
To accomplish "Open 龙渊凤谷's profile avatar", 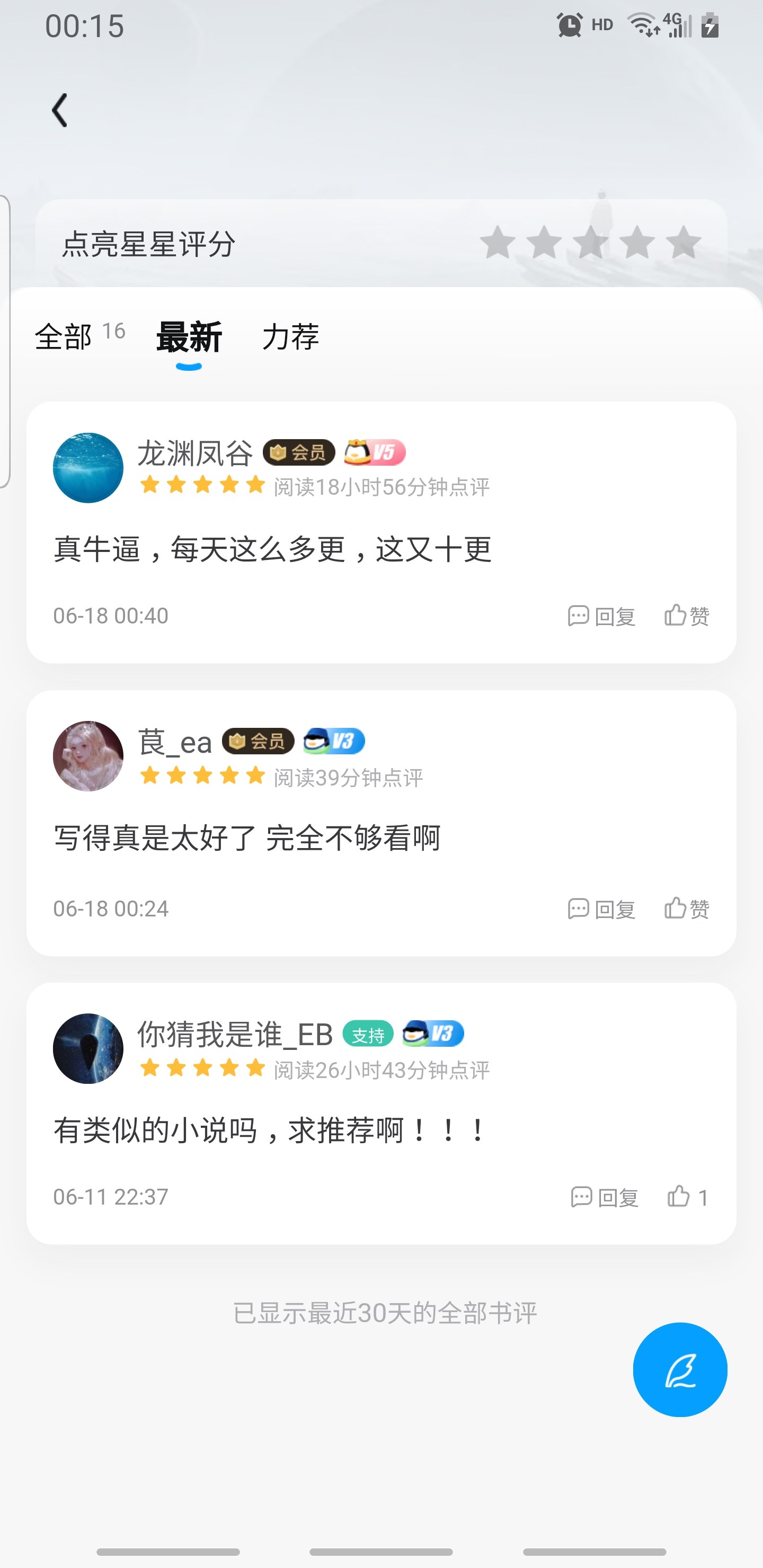I will [x=88, y=467].
